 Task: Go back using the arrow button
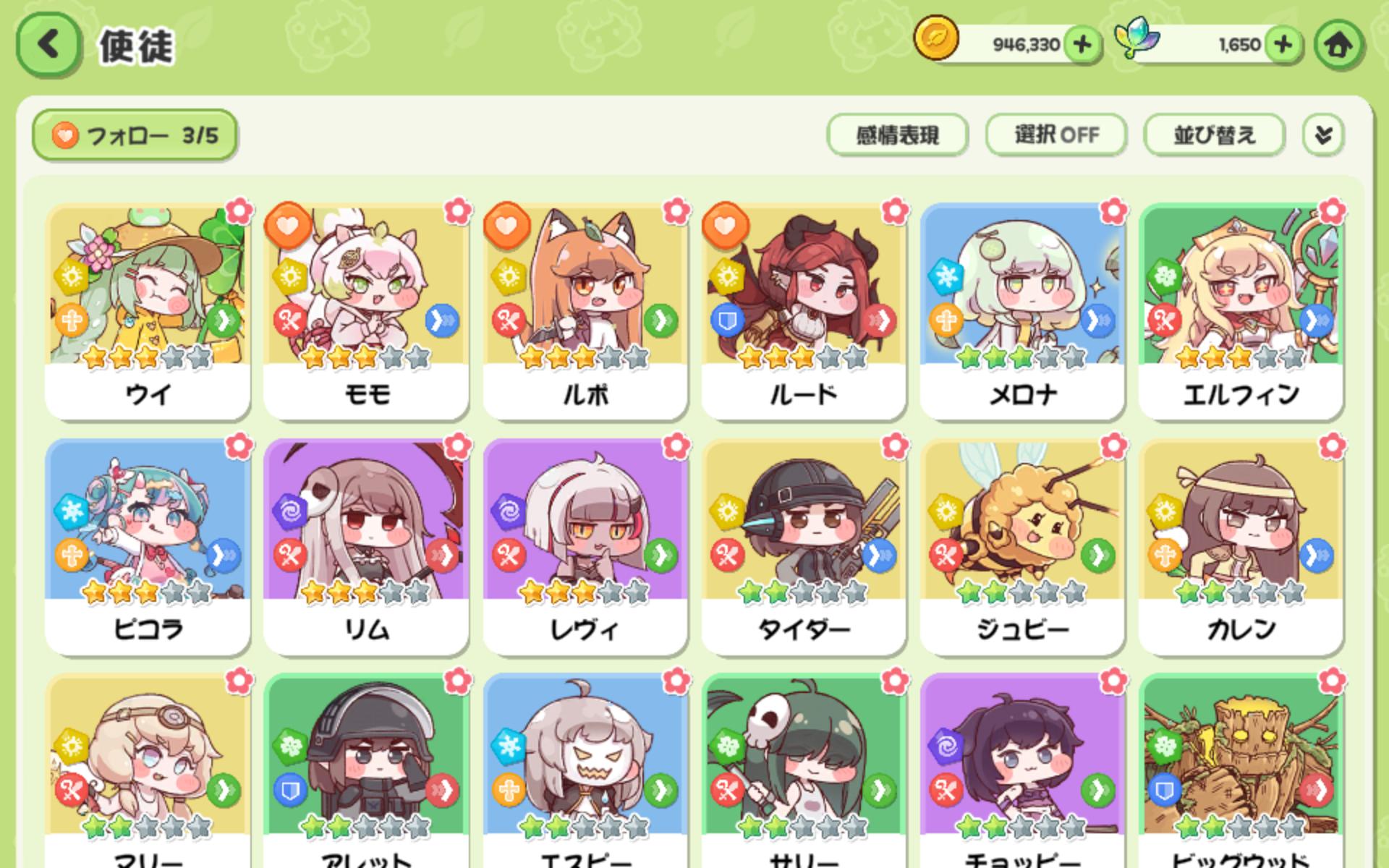click(48, 45)
